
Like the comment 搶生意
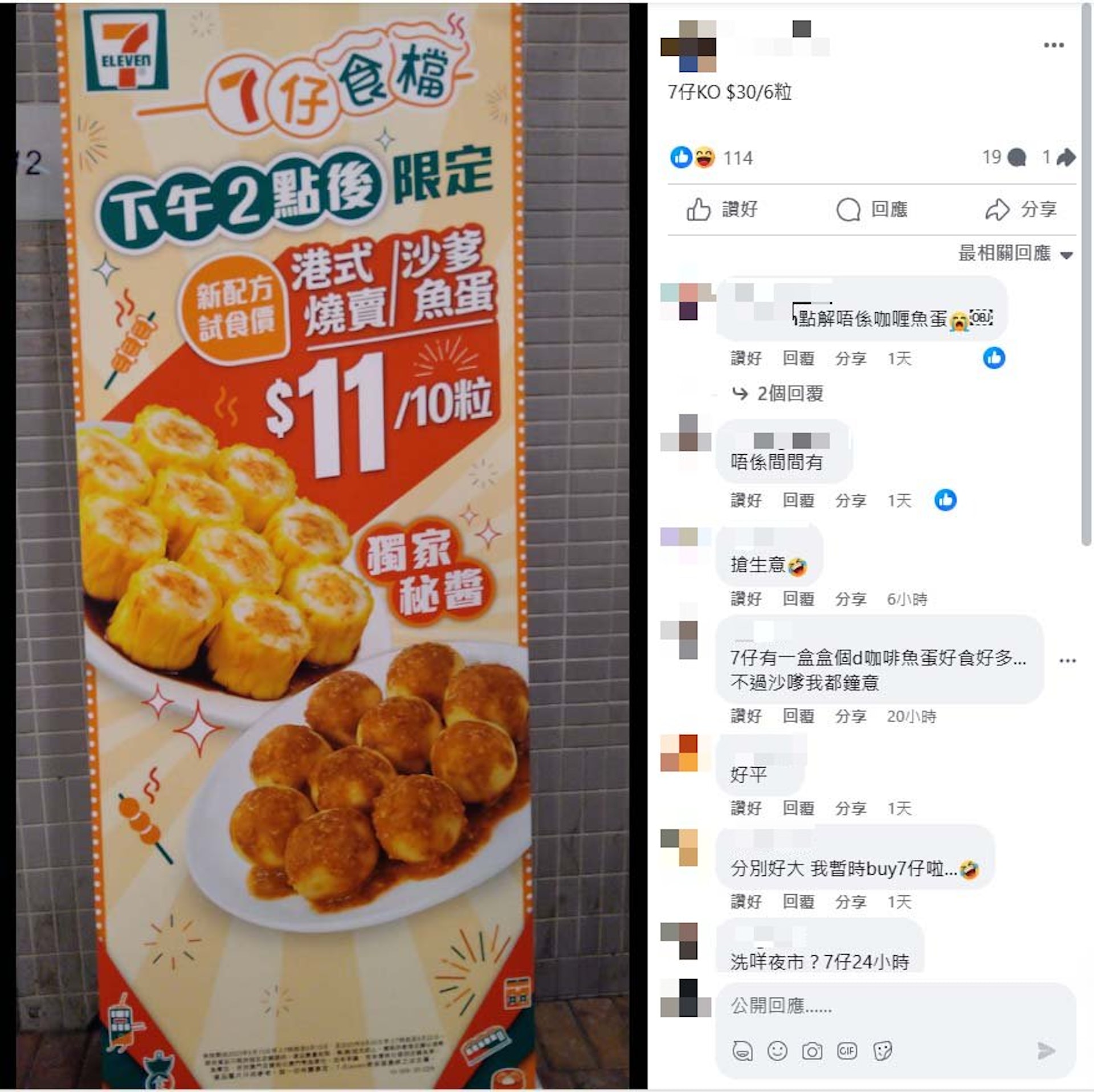746,599
